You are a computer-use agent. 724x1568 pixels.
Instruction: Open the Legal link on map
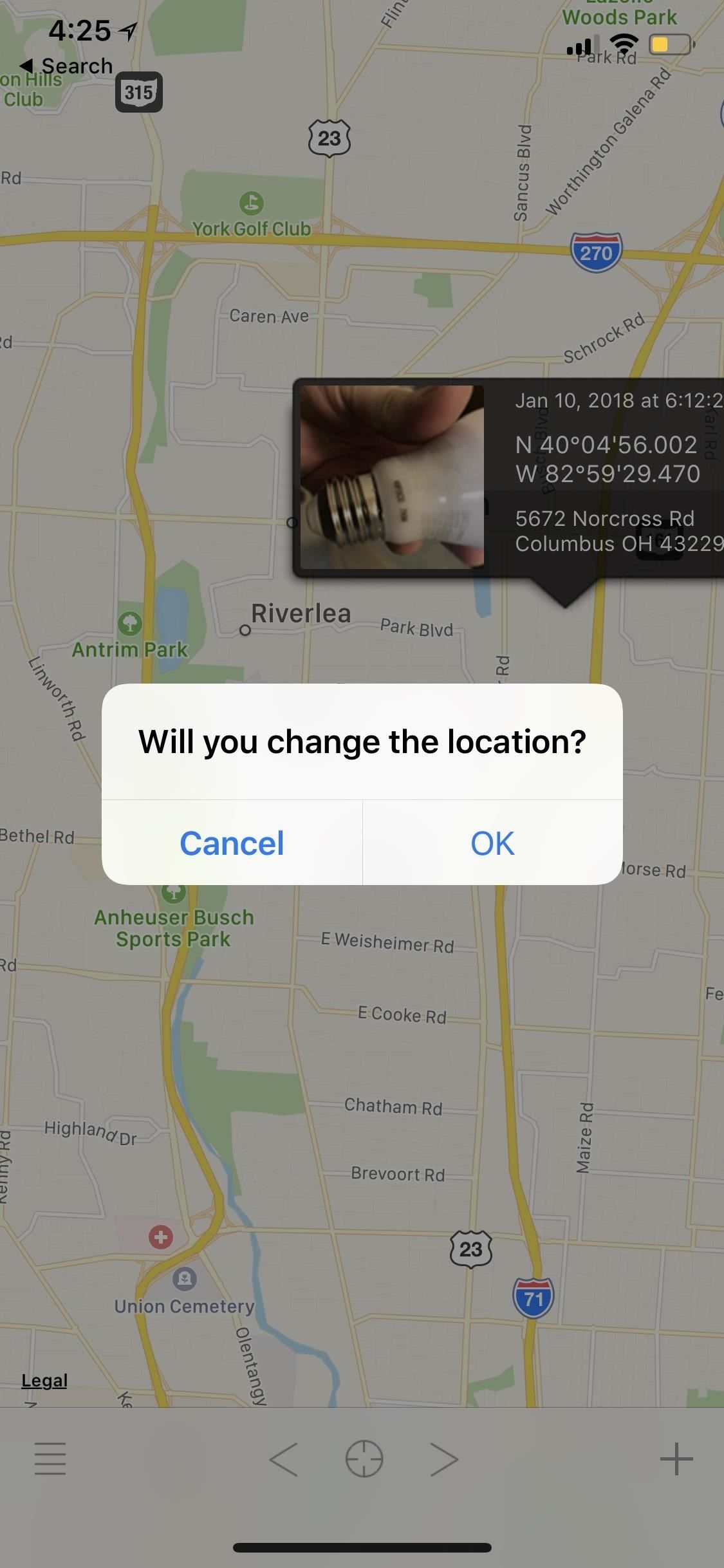click(x=44, y=1380)
